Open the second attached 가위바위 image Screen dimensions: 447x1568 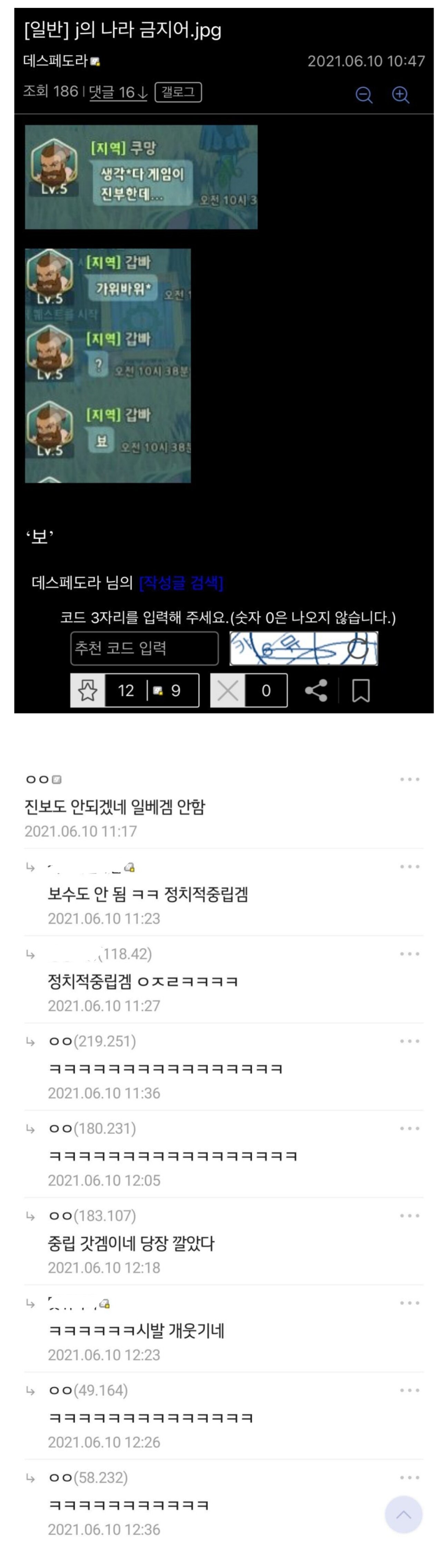[108, 365]
